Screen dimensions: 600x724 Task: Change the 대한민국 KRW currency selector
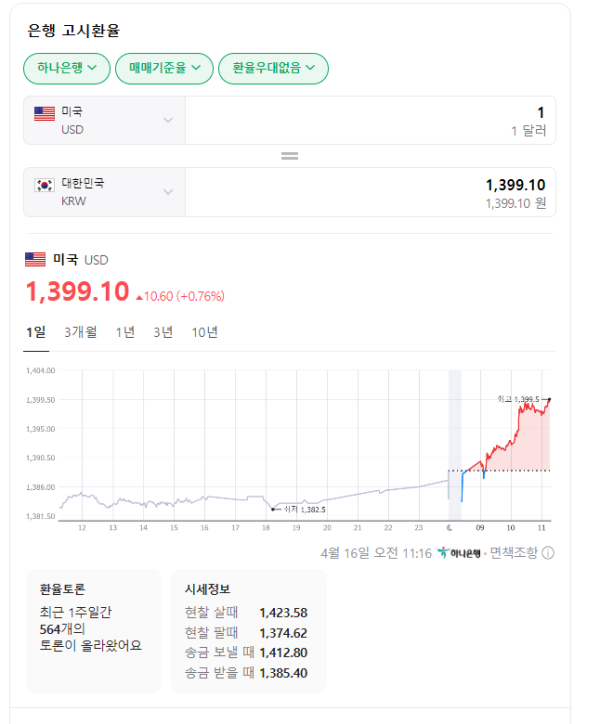tap(104, 192)
